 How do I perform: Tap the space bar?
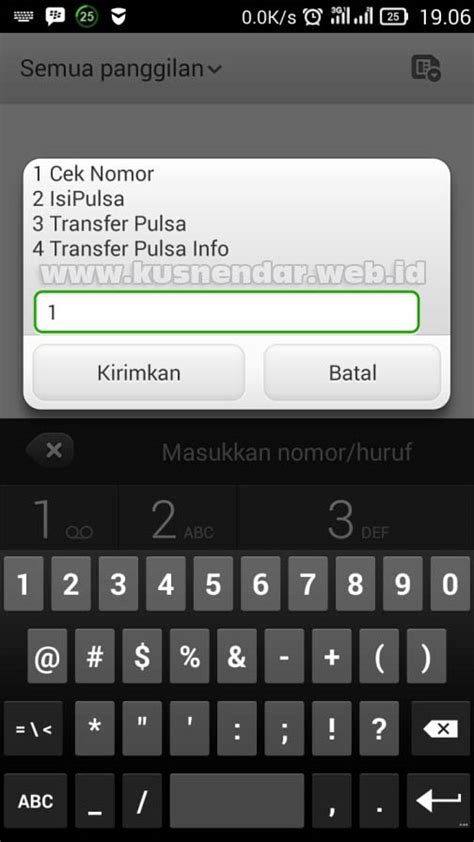tap(237, 801)
